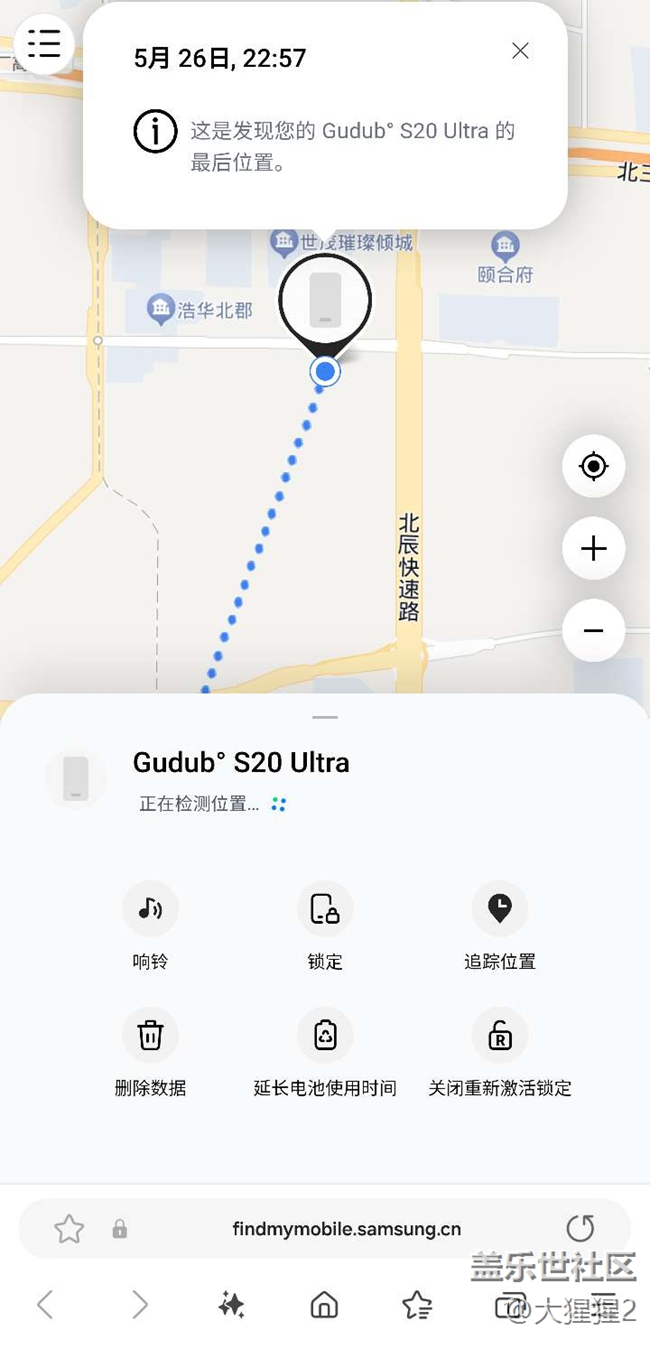
Task: Tap the findmymobile.samsung.cn address bar
Action: point(347,1229)
